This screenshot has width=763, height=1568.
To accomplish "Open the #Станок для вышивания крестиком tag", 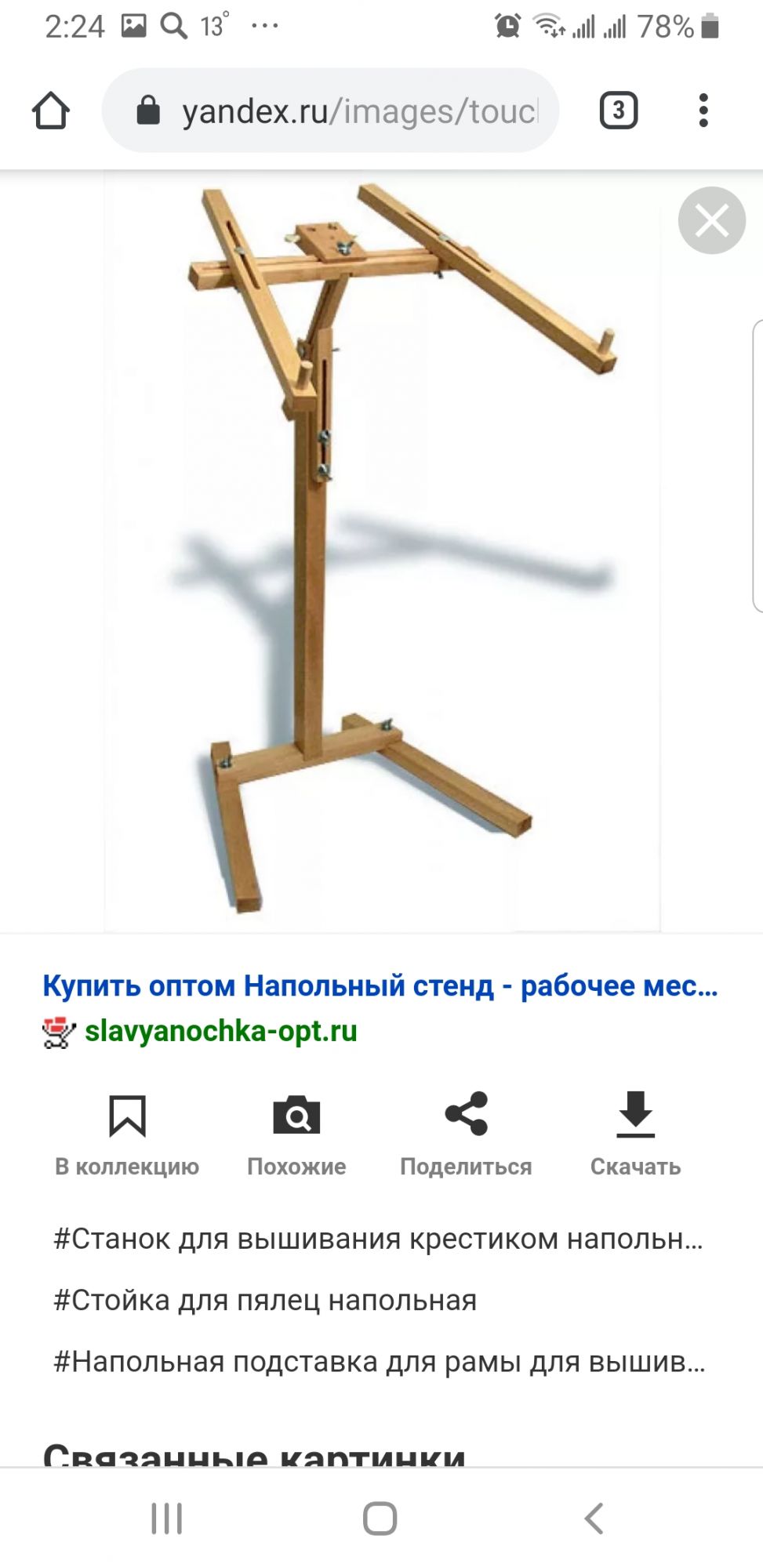I will tap(378, 1239).
